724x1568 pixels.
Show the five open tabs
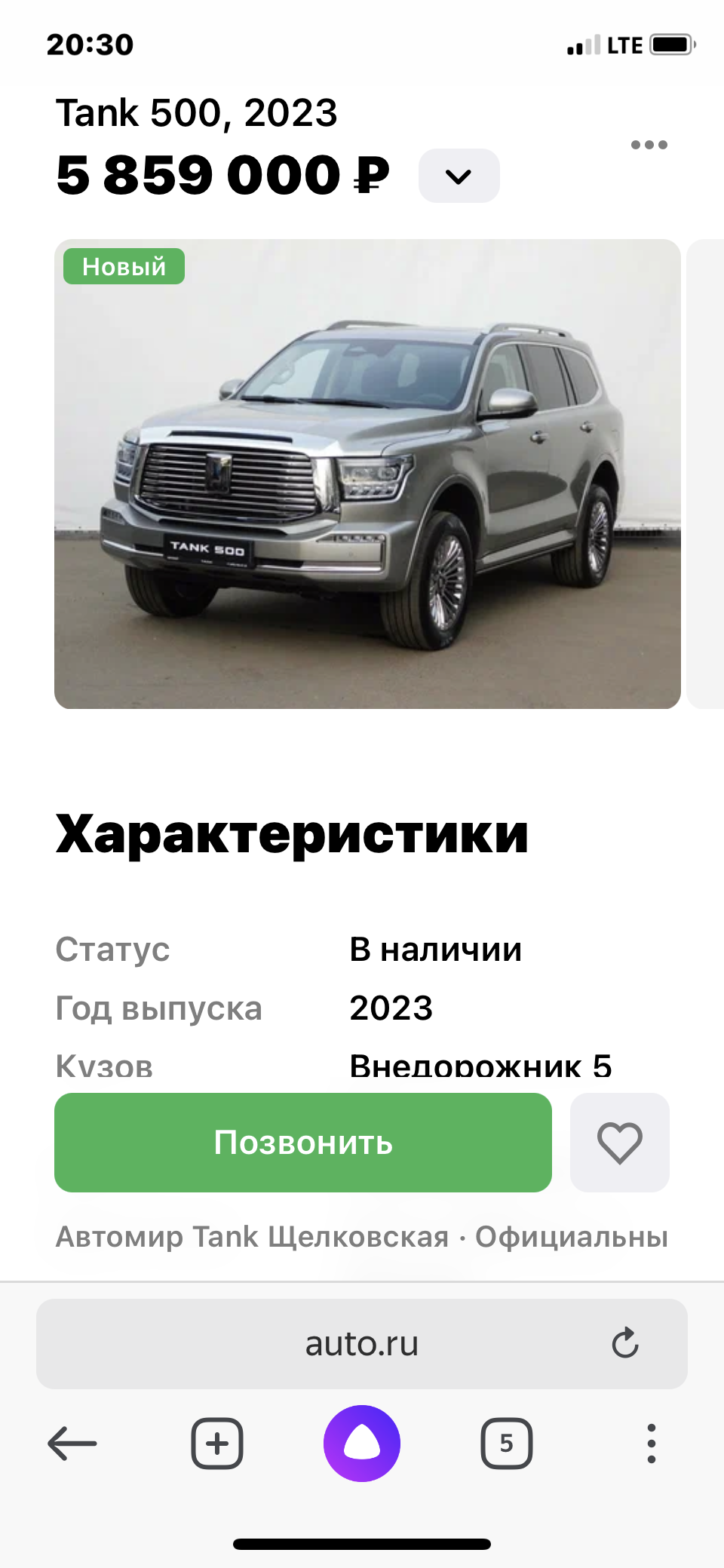point(507,1444)
